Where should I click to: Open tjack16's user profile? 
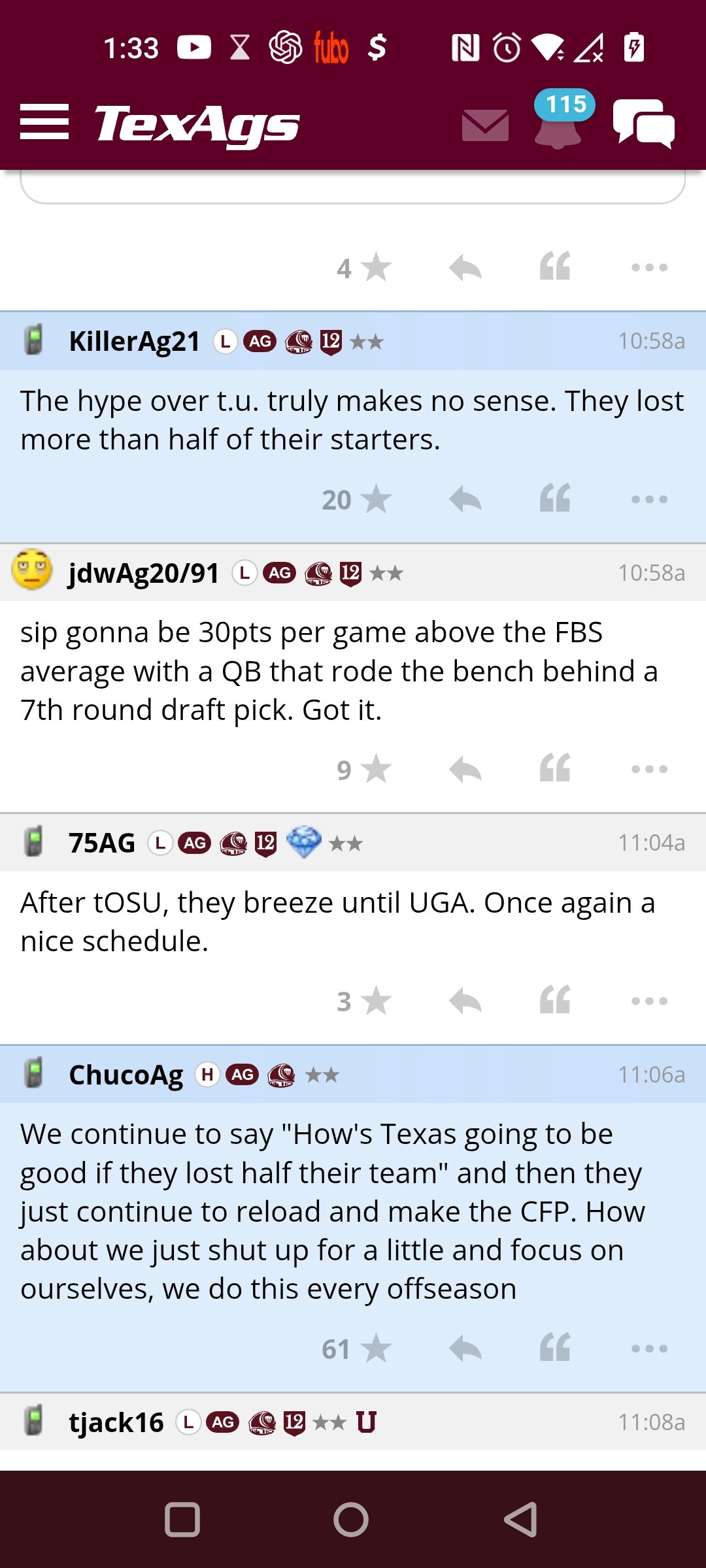116,1422
